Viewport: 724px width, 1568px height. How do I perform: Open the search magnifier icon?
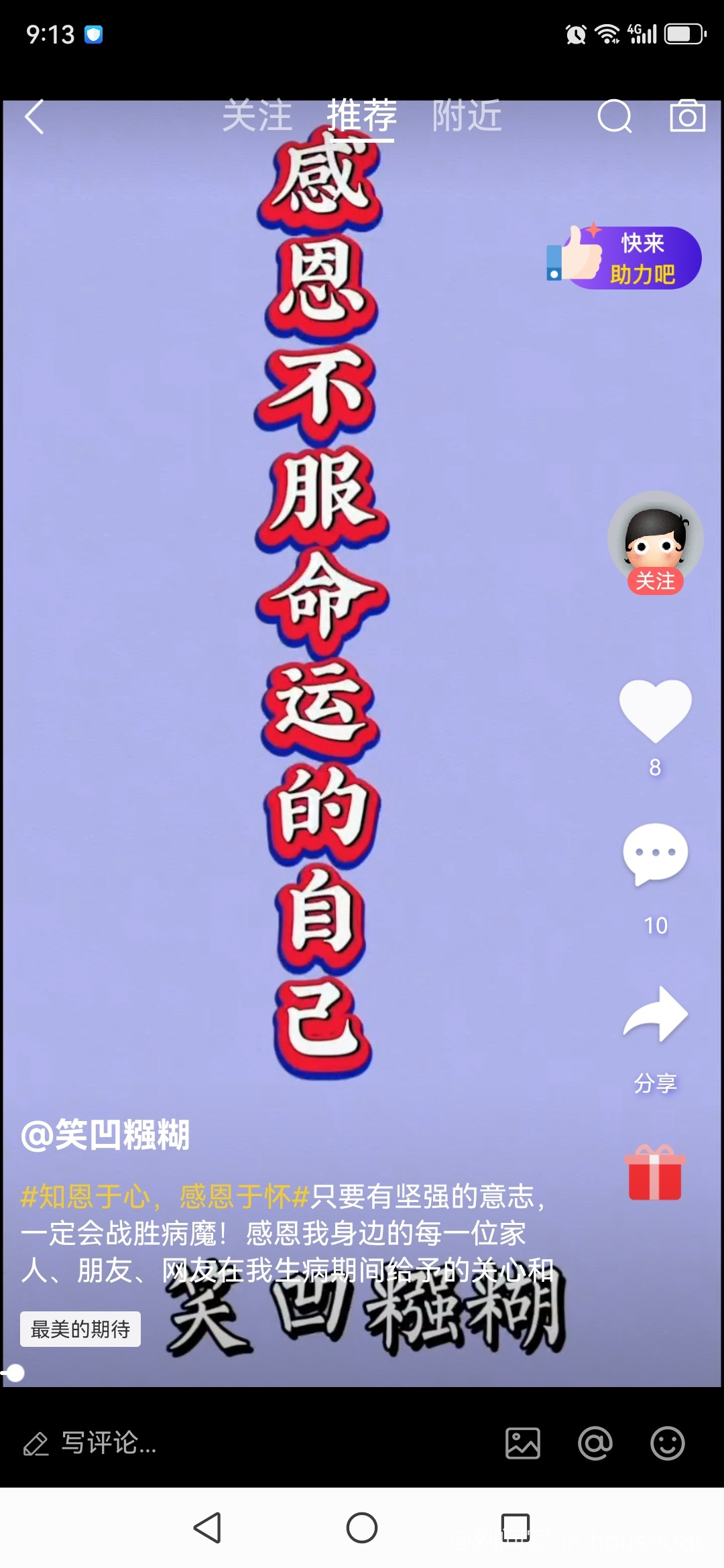(614, 117)
